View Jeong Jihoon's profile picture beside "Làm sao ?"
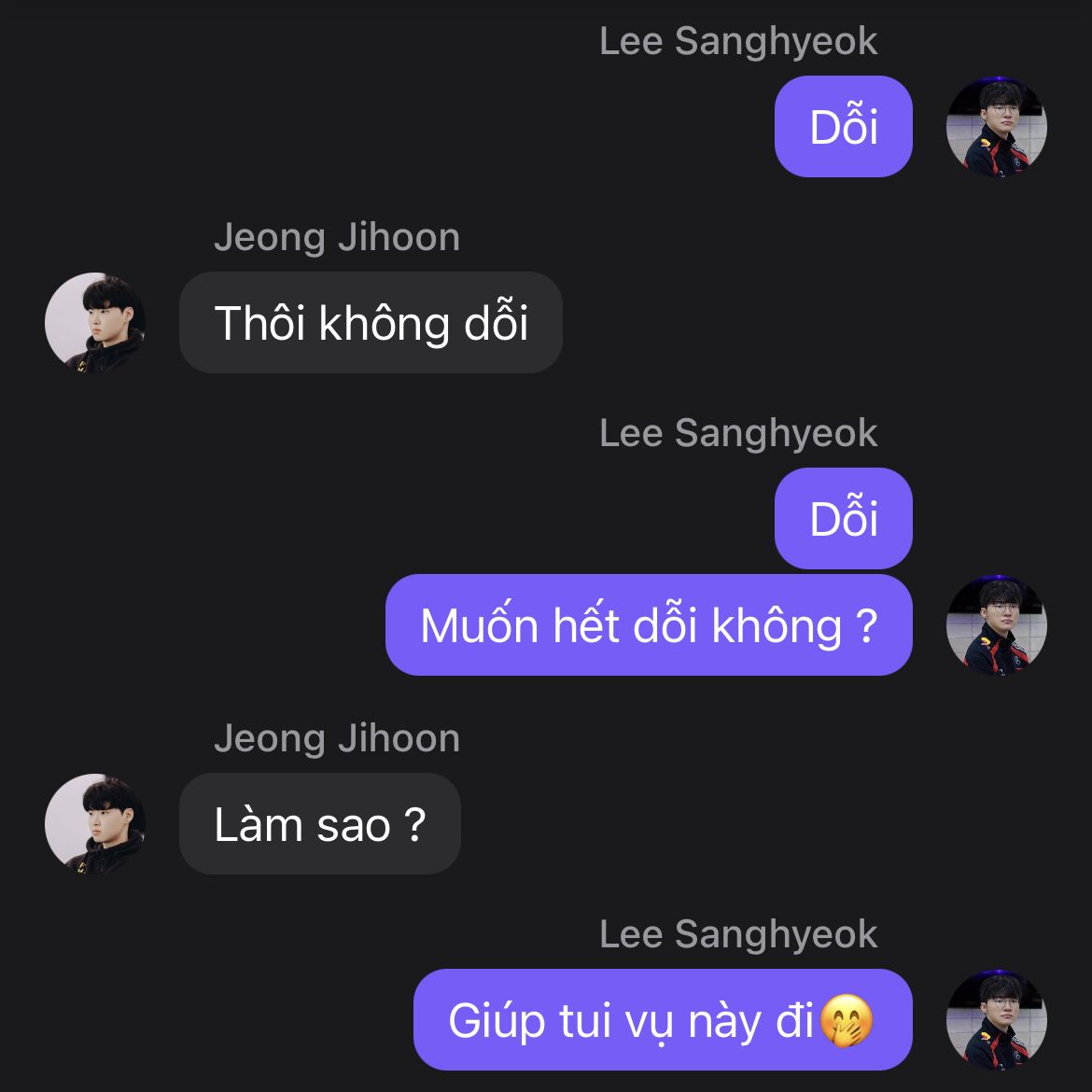1092x1092 pixels. coord(95,823)
